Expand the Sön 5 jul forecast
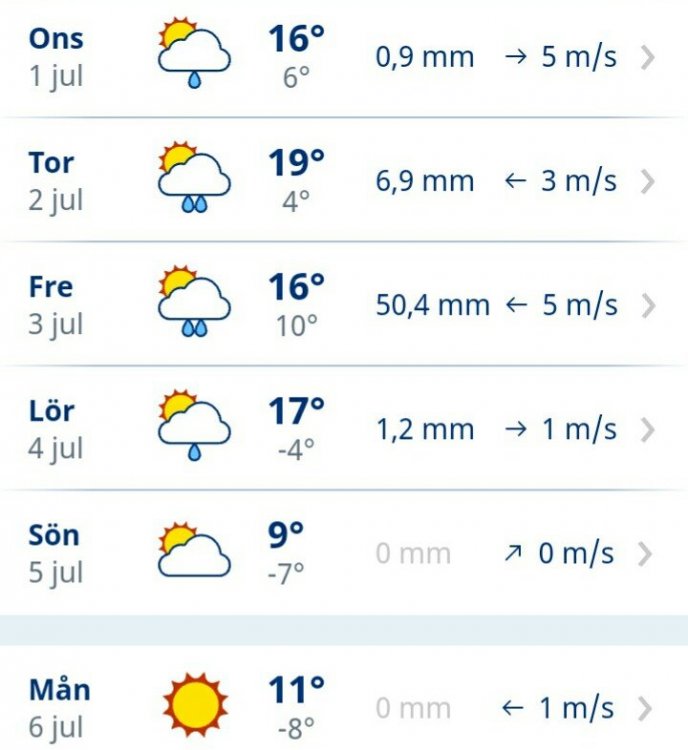The height and width of the screenshot is (750, 688). [x=344, y=553]
